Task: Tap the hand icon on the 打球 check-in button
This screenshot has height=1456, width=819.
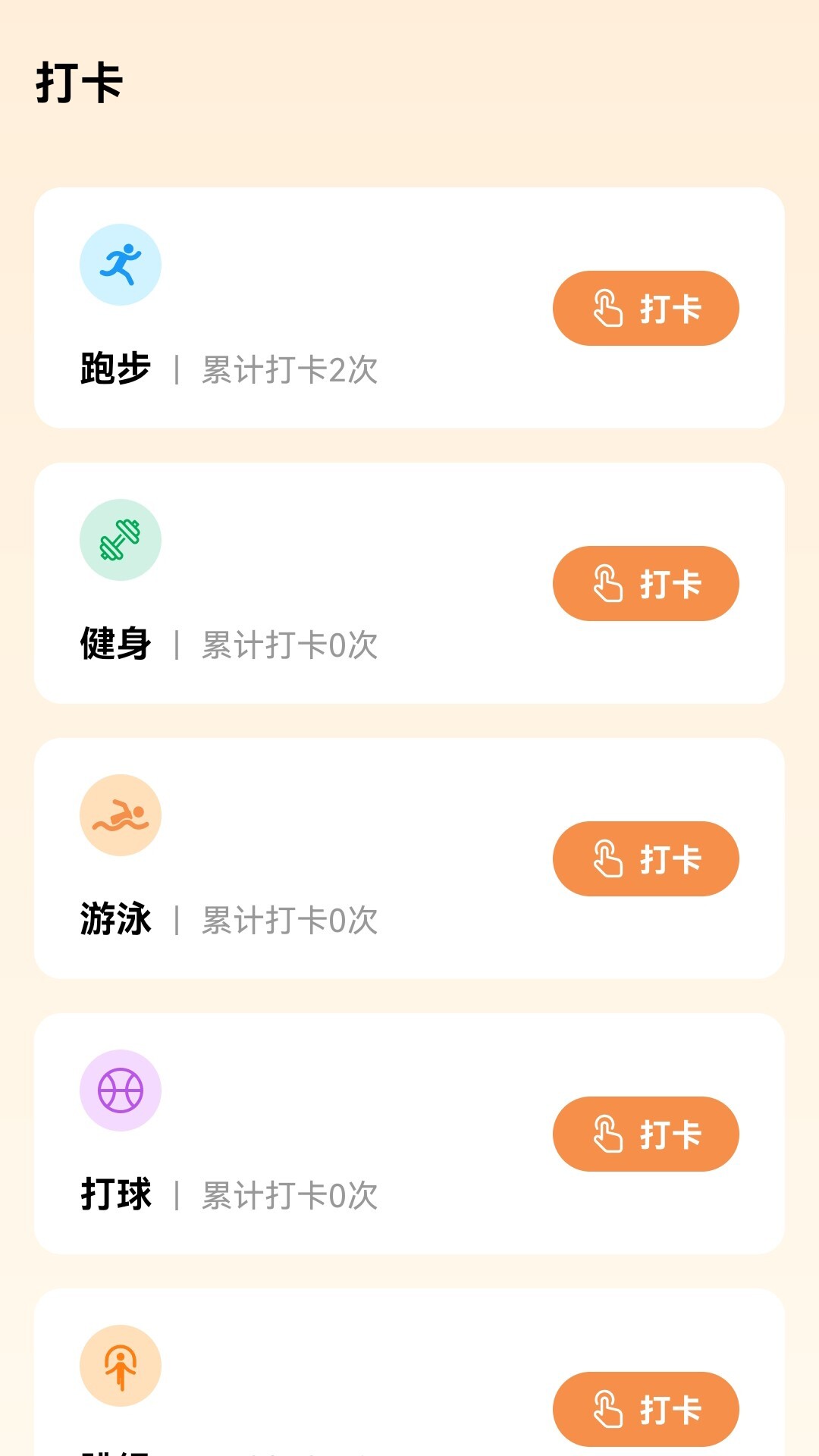Action: coord(606,1134)
